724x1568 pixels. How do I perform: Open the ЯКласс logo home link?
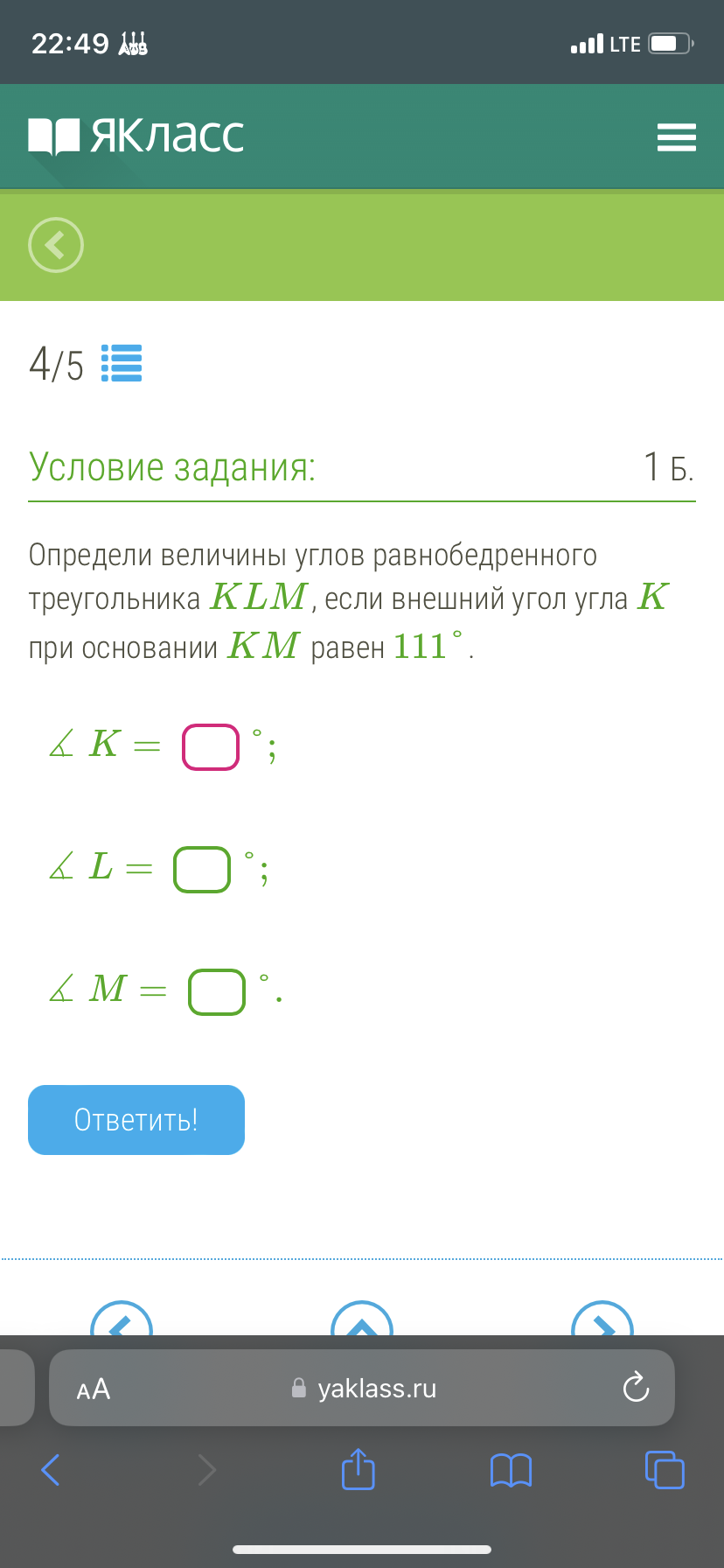coord(136,136)
